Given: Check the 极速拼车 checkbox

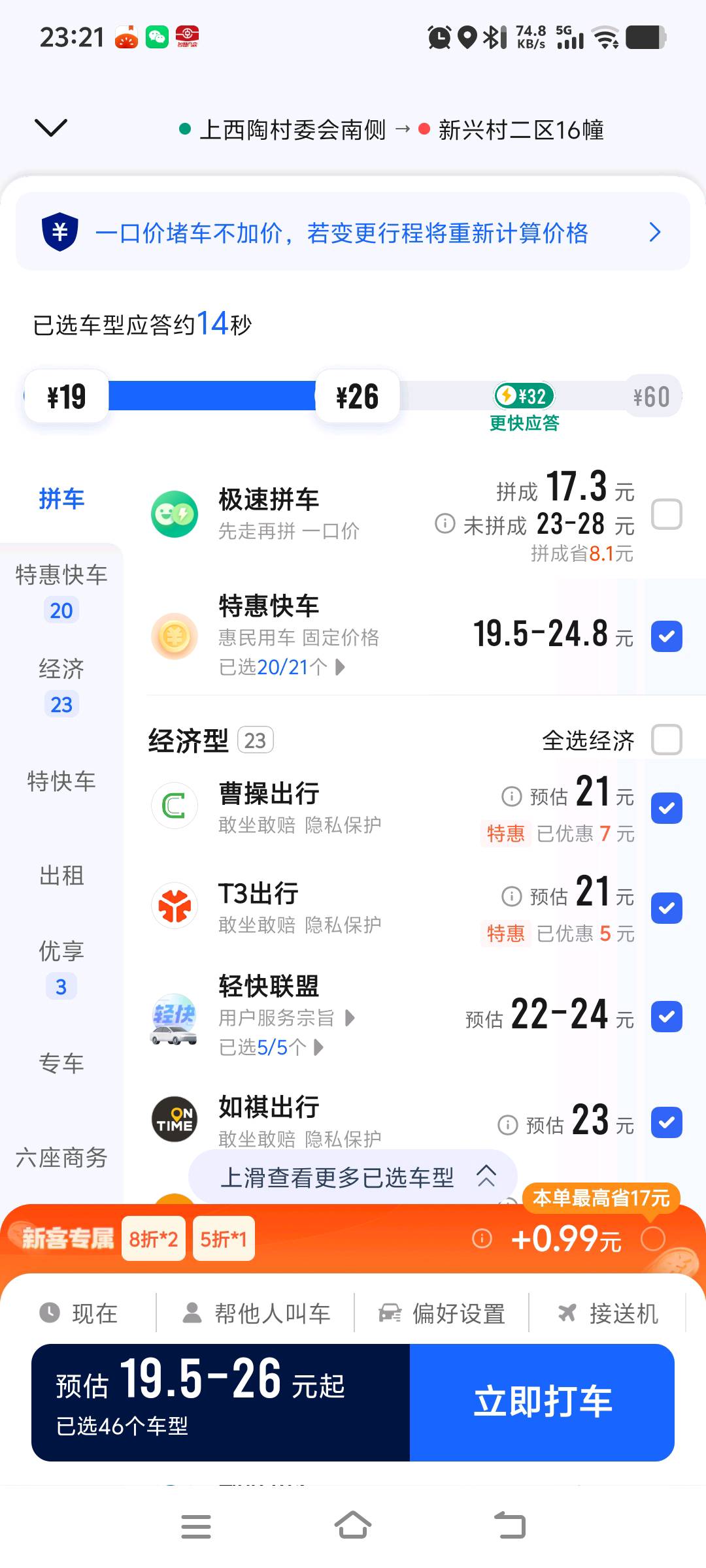Looking at the screenshot, I should pyautogui.click(x=667, y=514).
